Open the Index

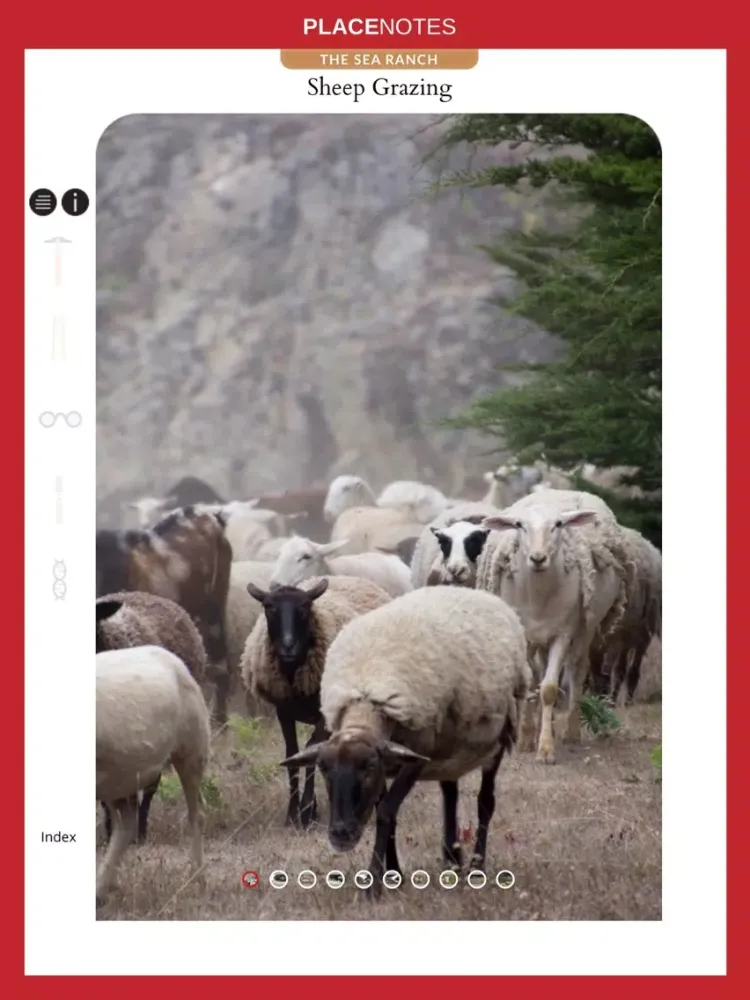(x=58, y=837)
